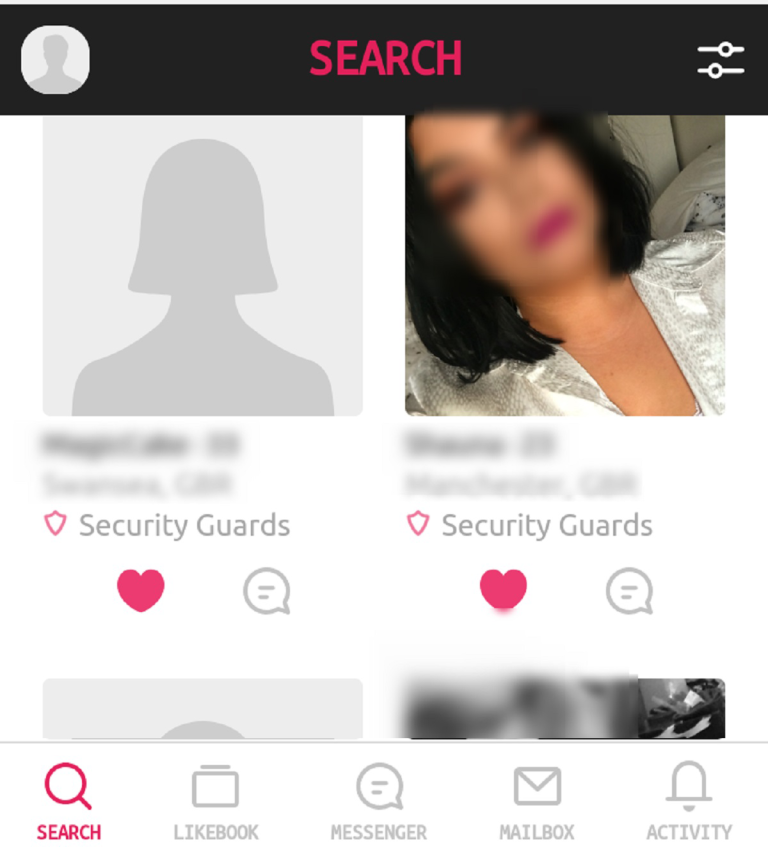Message the Swansea member

pyautogui.click(x=266, y=591)
